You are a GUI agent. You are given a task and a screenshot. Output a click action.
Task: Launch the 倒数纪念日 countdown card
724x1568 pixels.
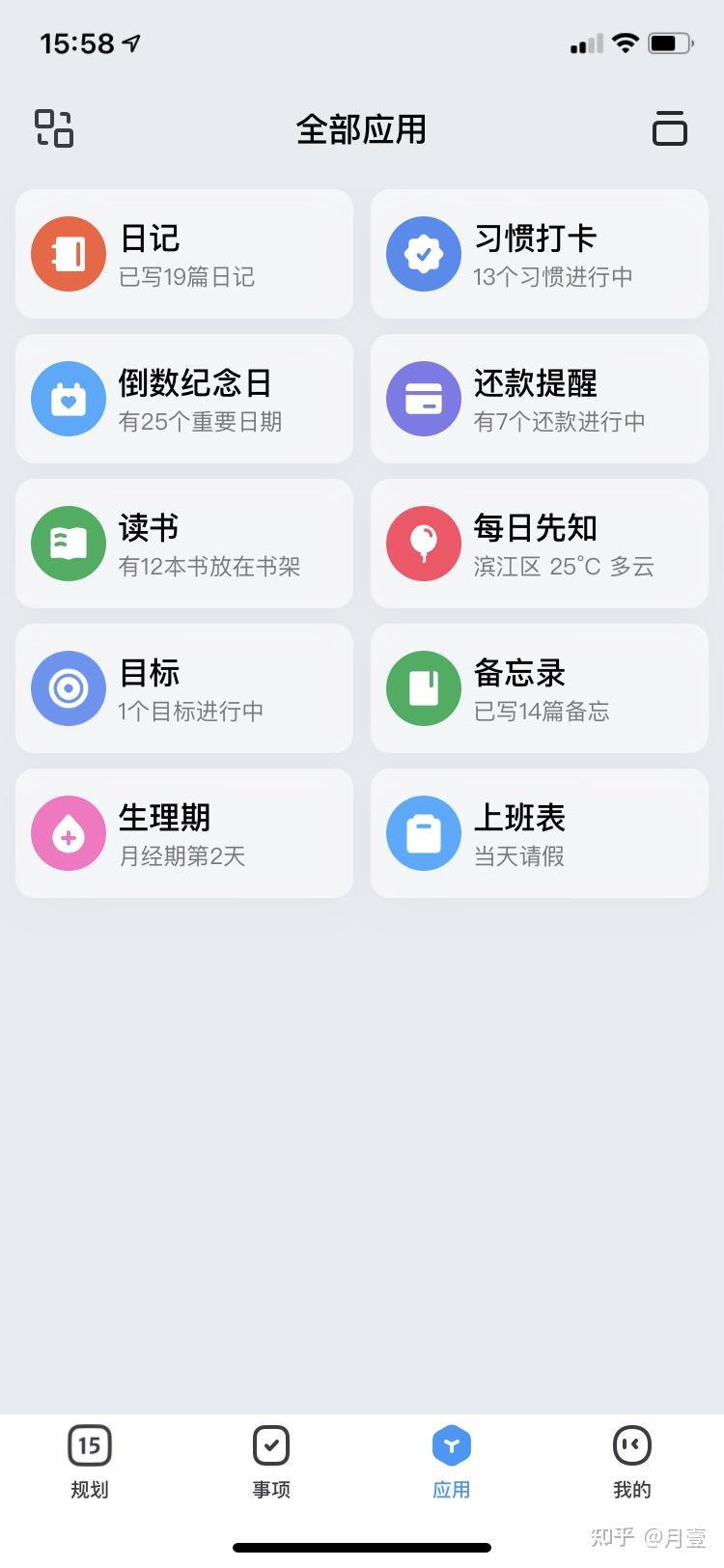pos(184,399)
